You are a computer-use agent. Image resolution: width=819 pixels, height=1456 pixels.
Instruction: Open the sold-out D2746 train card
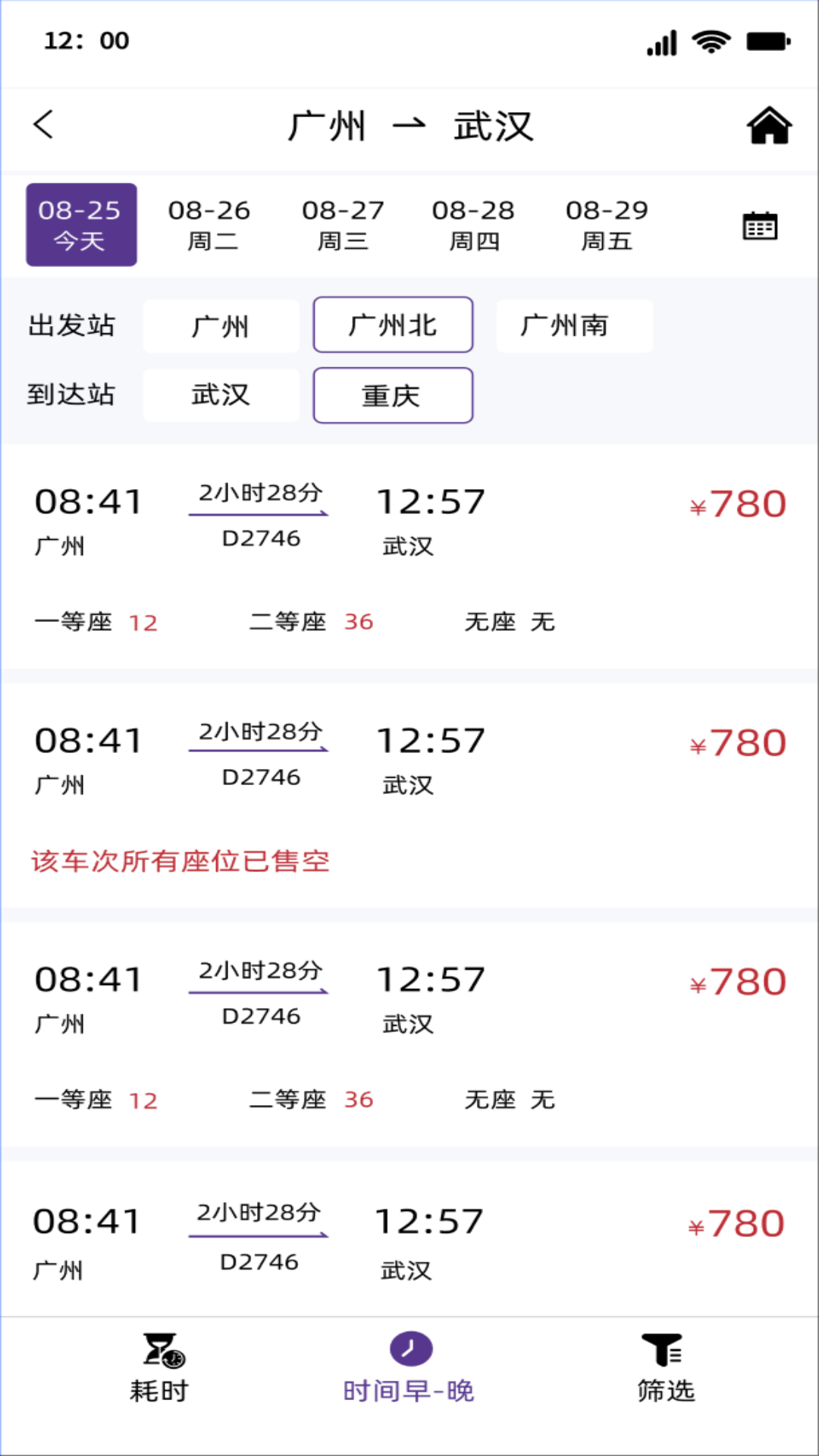pos(409,795)
